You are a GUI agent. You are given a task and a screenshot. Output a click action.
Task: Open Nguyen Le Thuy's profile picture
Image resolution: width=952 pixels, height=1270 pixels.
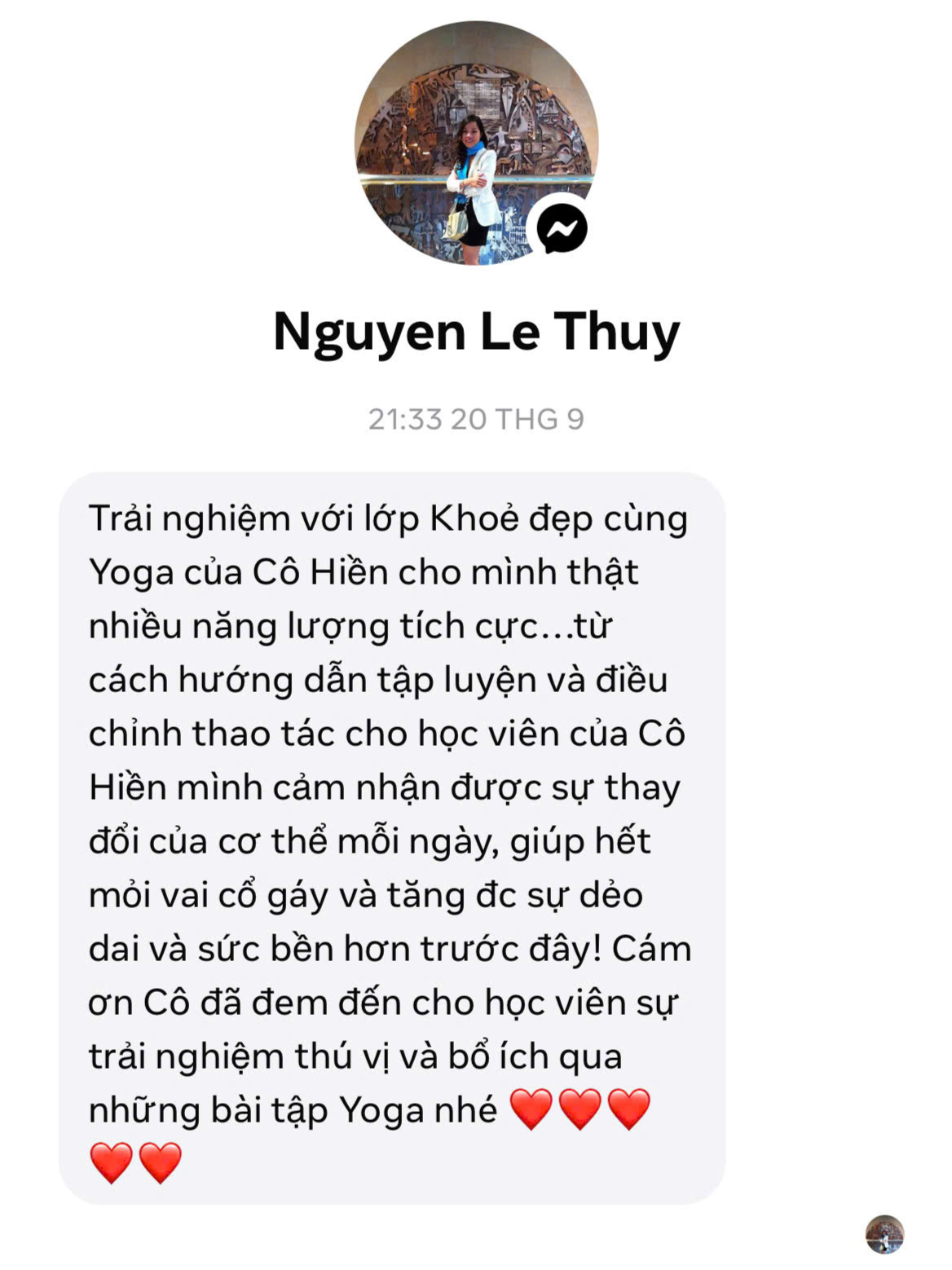(475, 143)
